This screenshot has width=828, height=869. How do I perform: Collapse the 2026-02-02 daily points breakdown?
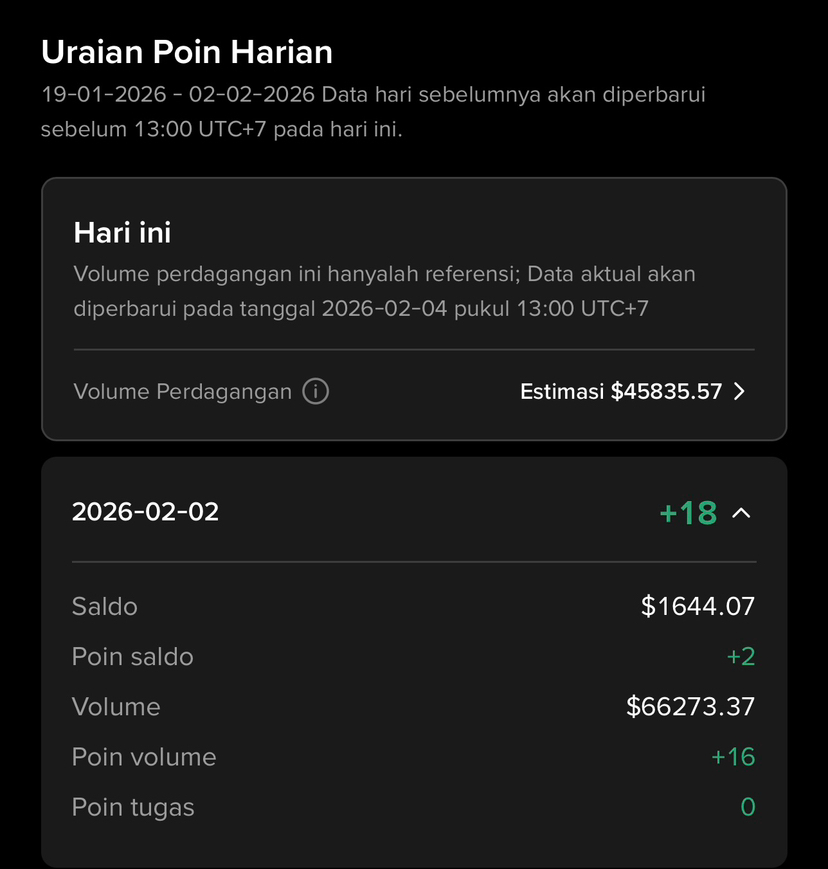[x=741, y=513]
